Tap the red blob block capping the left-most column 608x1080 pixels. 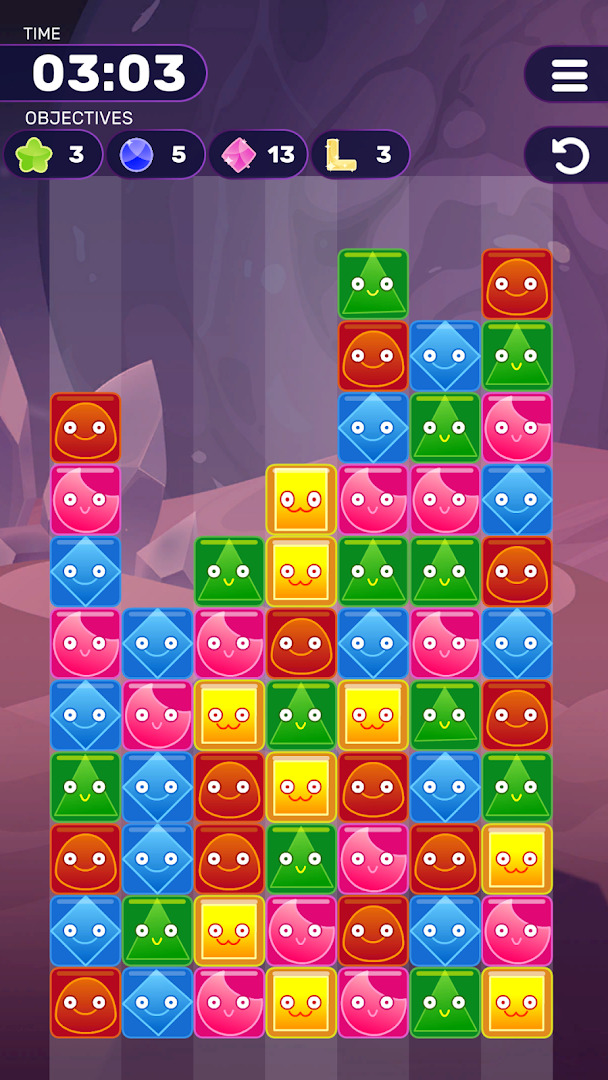[x=85, y=428]
